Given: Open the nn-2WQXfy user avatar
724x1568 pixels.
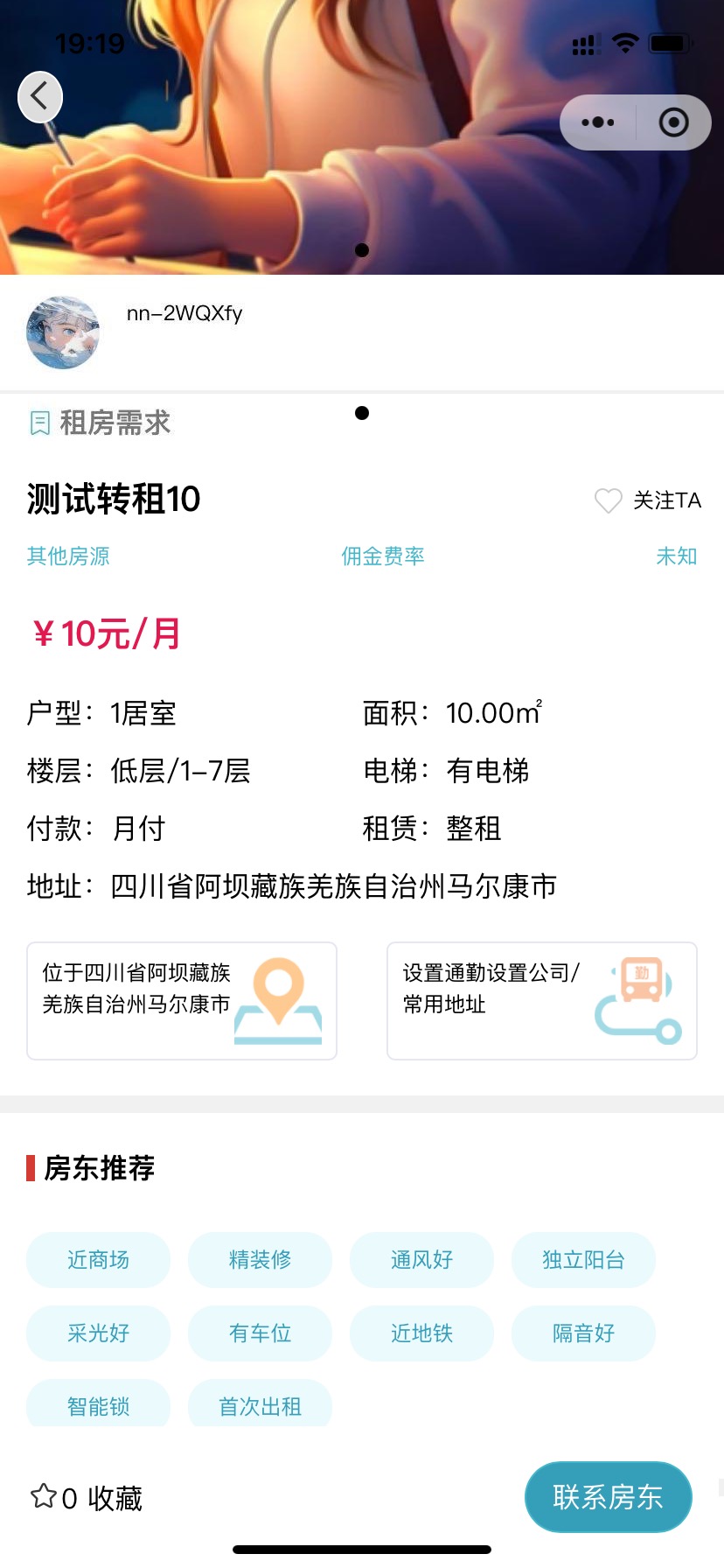Looking at the screenshot, I should [63, 332].
